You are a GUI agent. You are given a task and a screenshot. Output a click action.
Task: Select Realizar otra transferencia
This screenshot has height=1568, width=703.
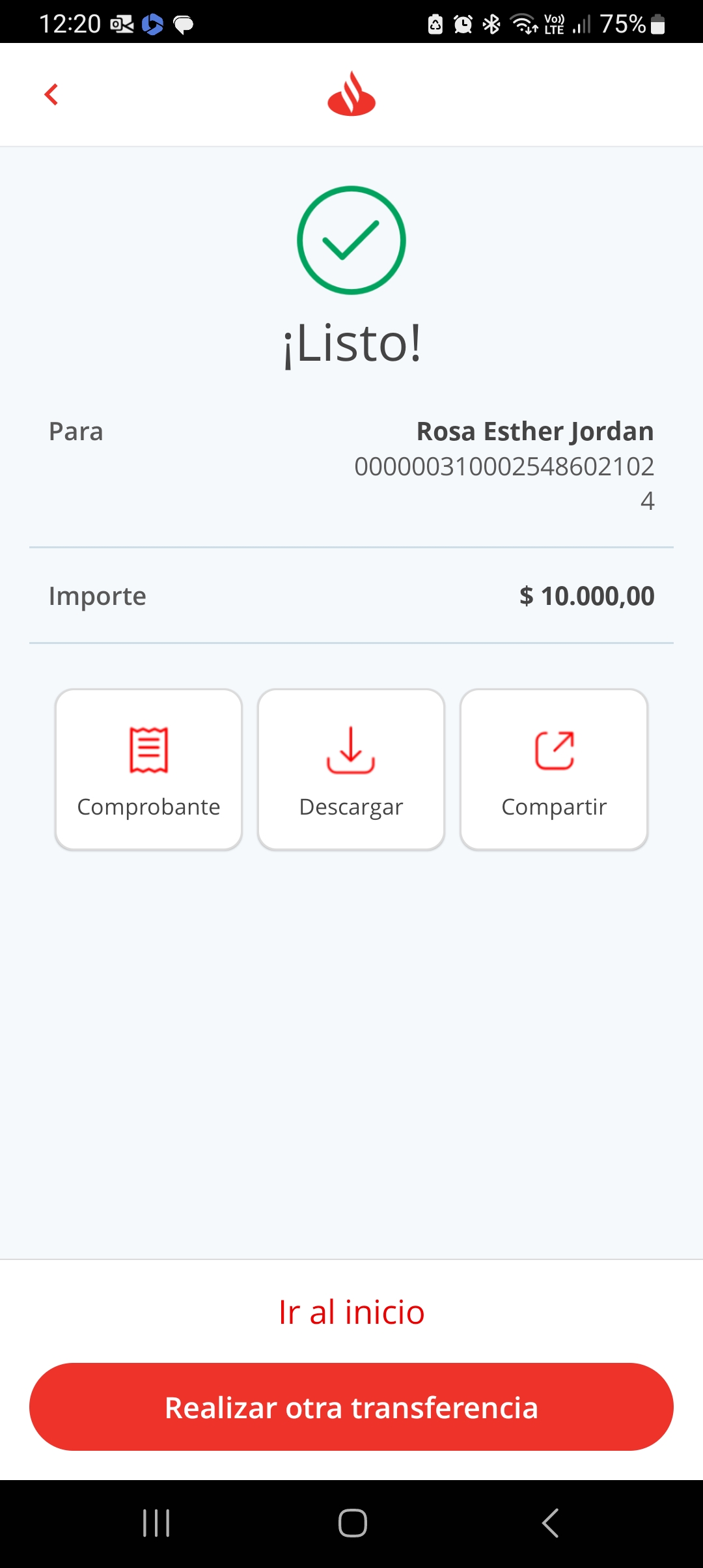coord(351,1407)
